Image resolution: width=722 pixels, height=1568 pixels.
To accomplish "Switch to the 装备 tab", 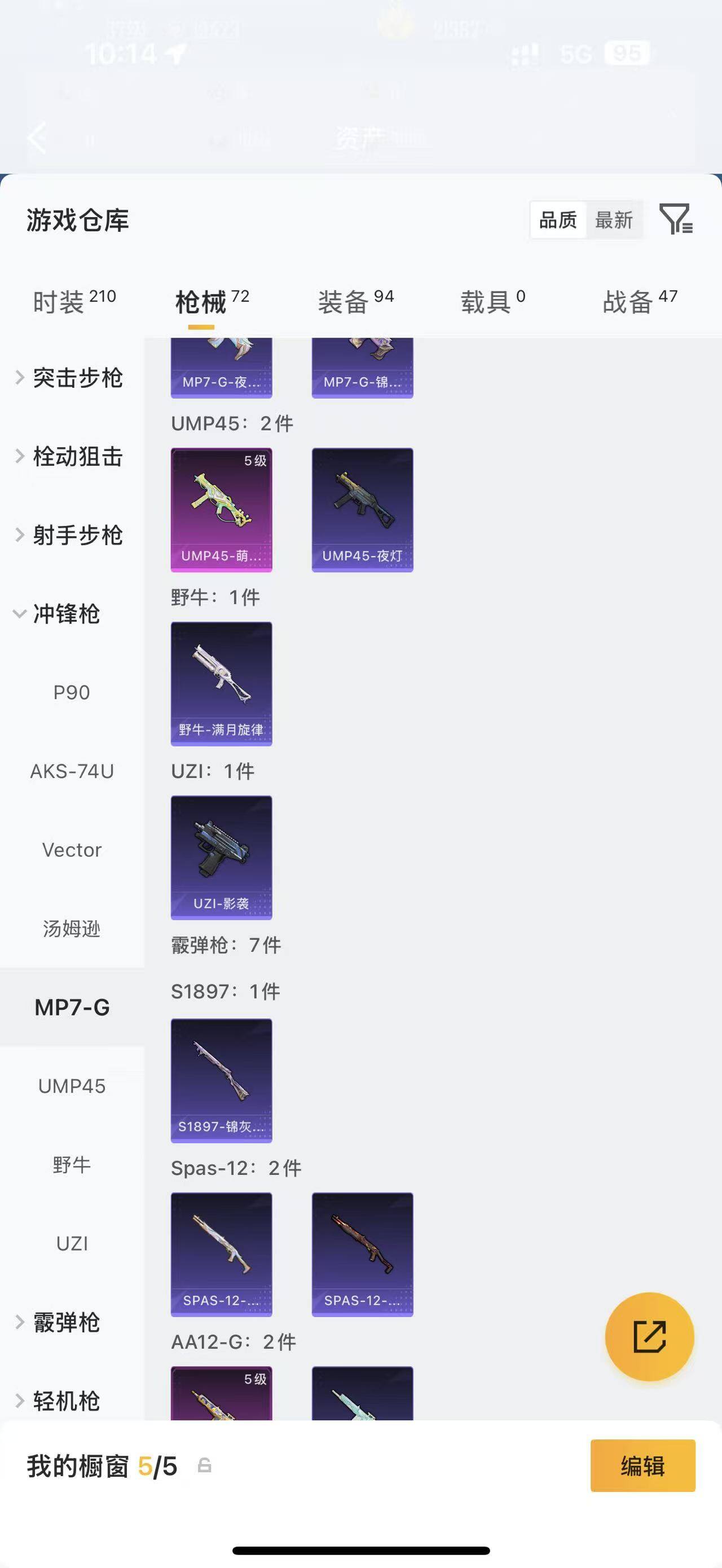I will [355, 301].
